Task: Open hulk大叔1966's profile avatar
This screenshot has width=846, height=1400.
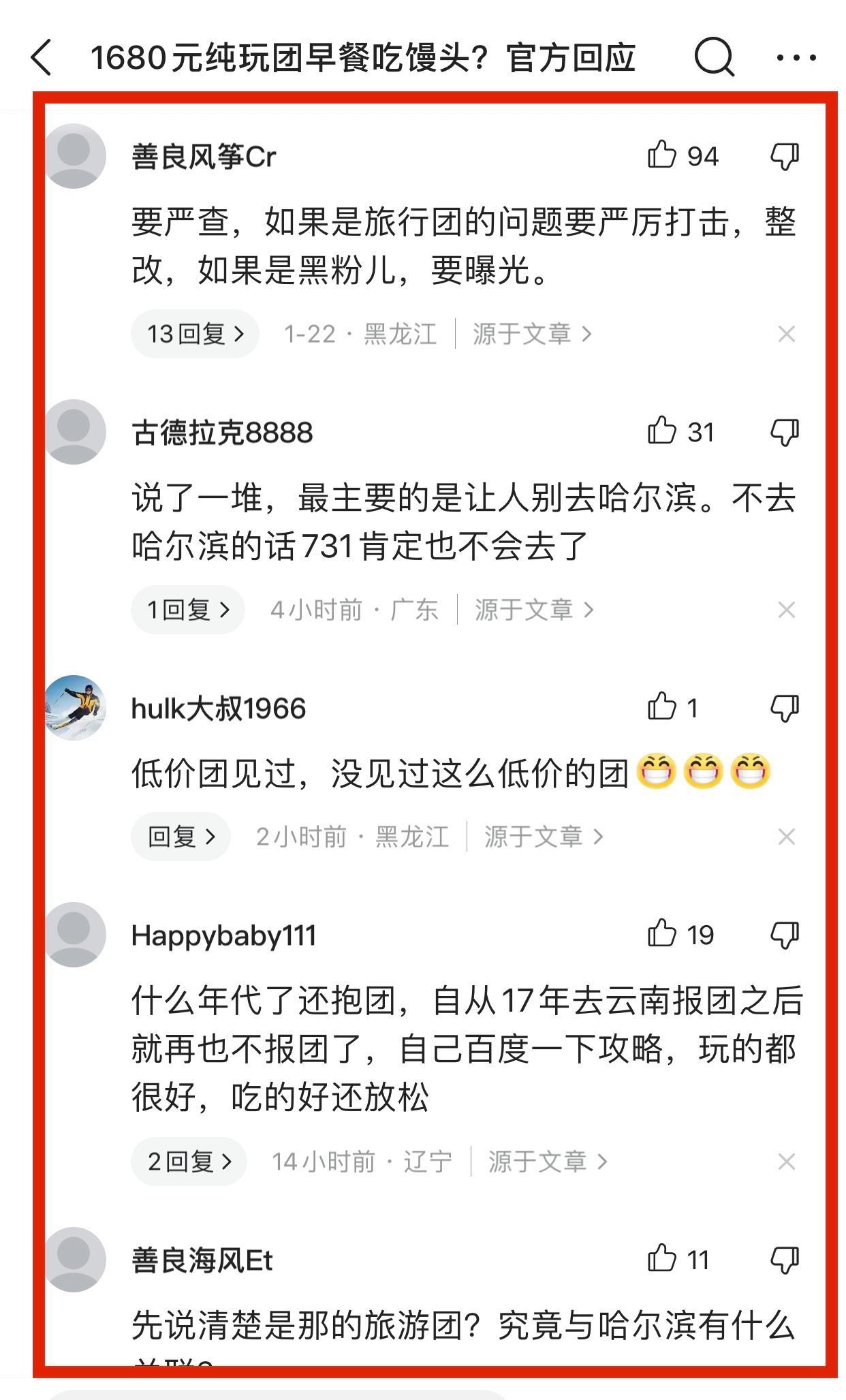Action: [x=75, y=707]
